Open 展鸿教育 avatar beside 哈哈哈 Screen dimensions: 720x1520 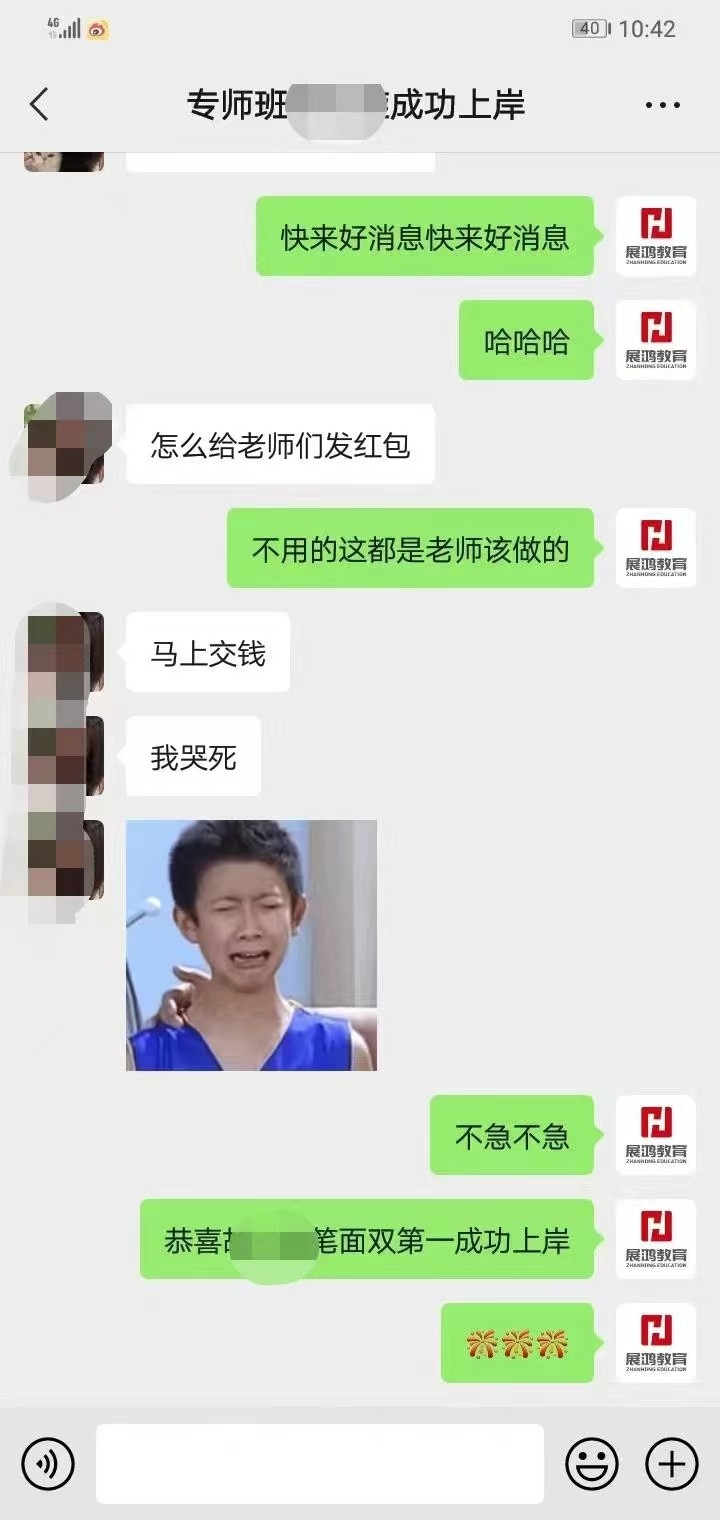click(x=655, y=340)
